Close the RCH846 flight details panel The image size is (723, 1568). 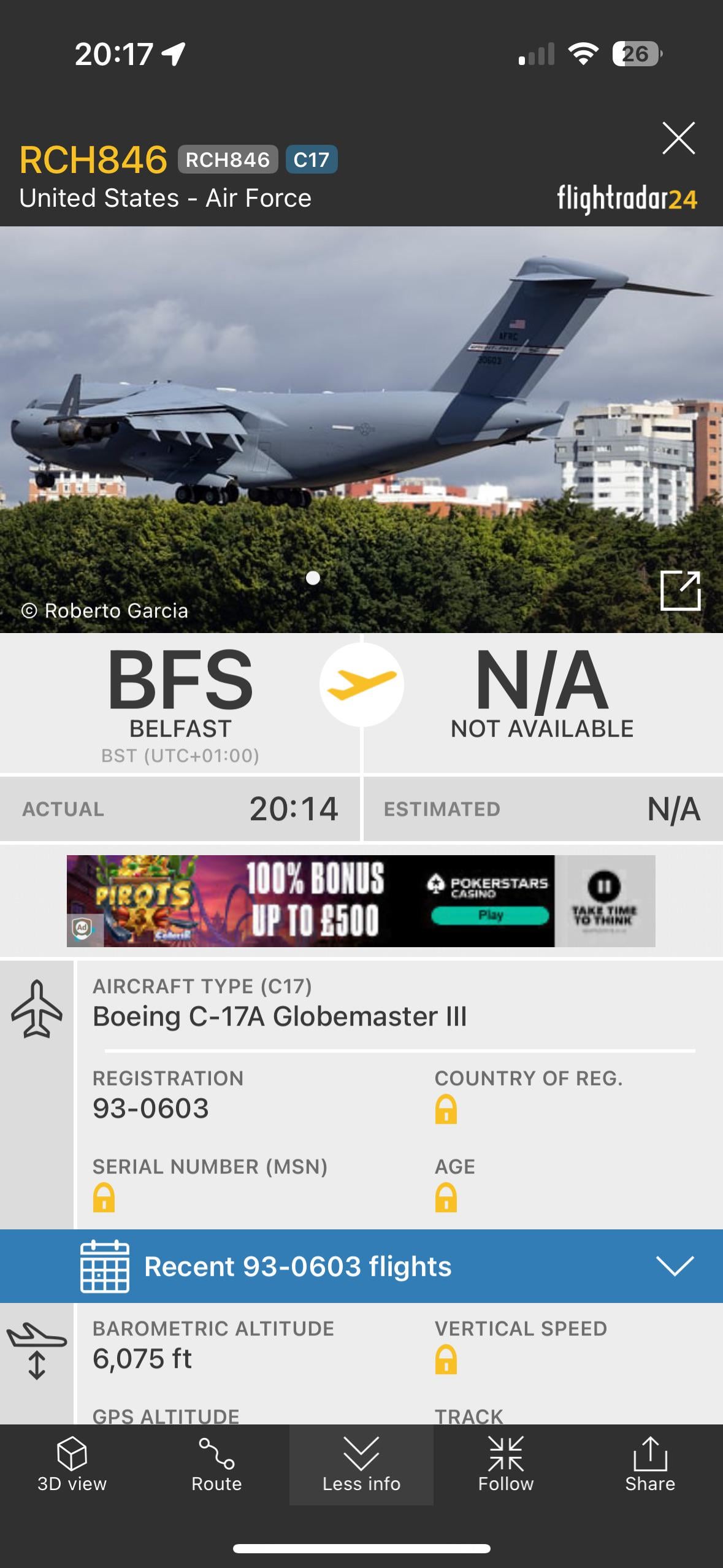pyautogui.click(x=678, y=138)
